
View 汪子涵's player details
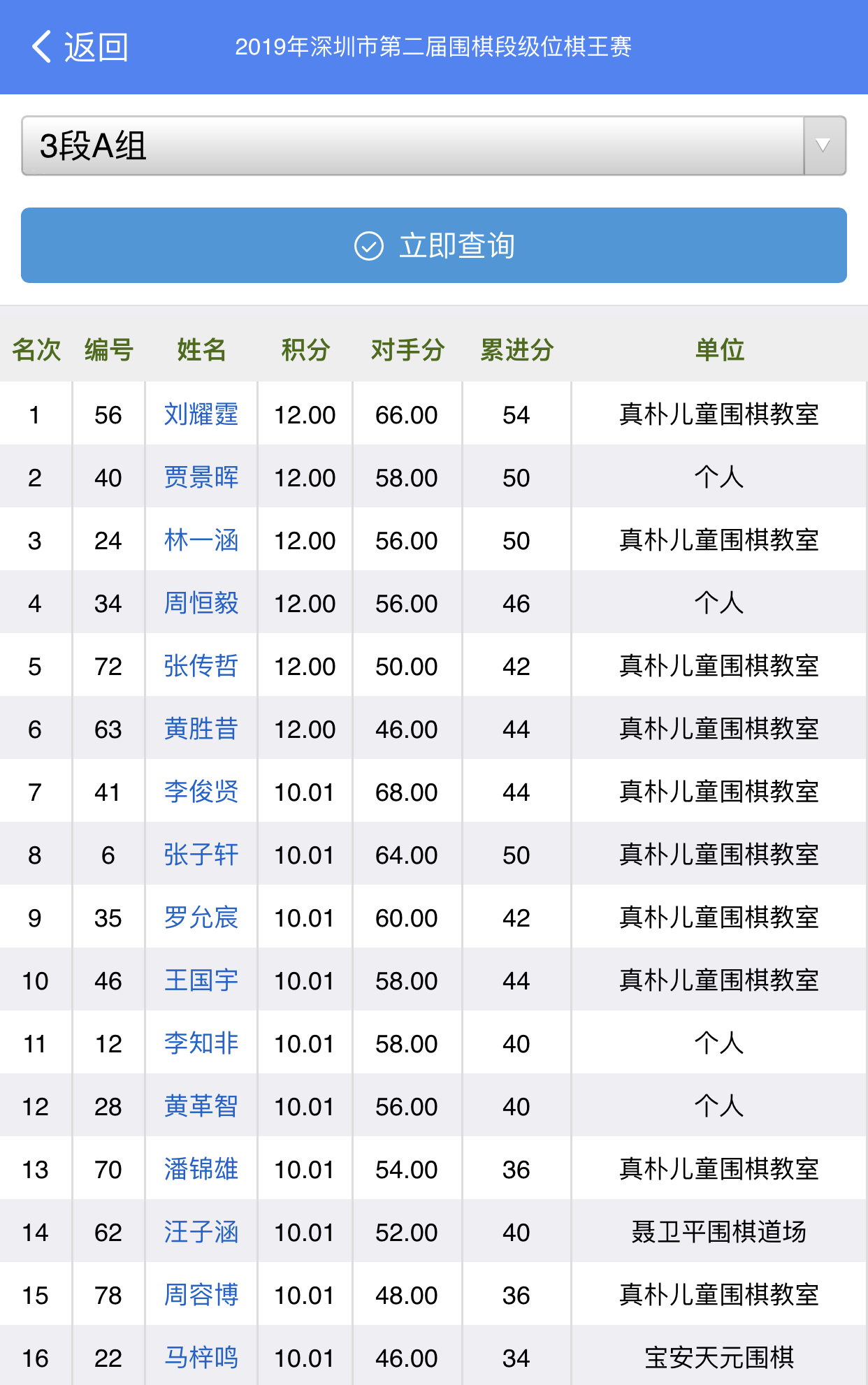pyautogui.click(x=201, y=1232)
